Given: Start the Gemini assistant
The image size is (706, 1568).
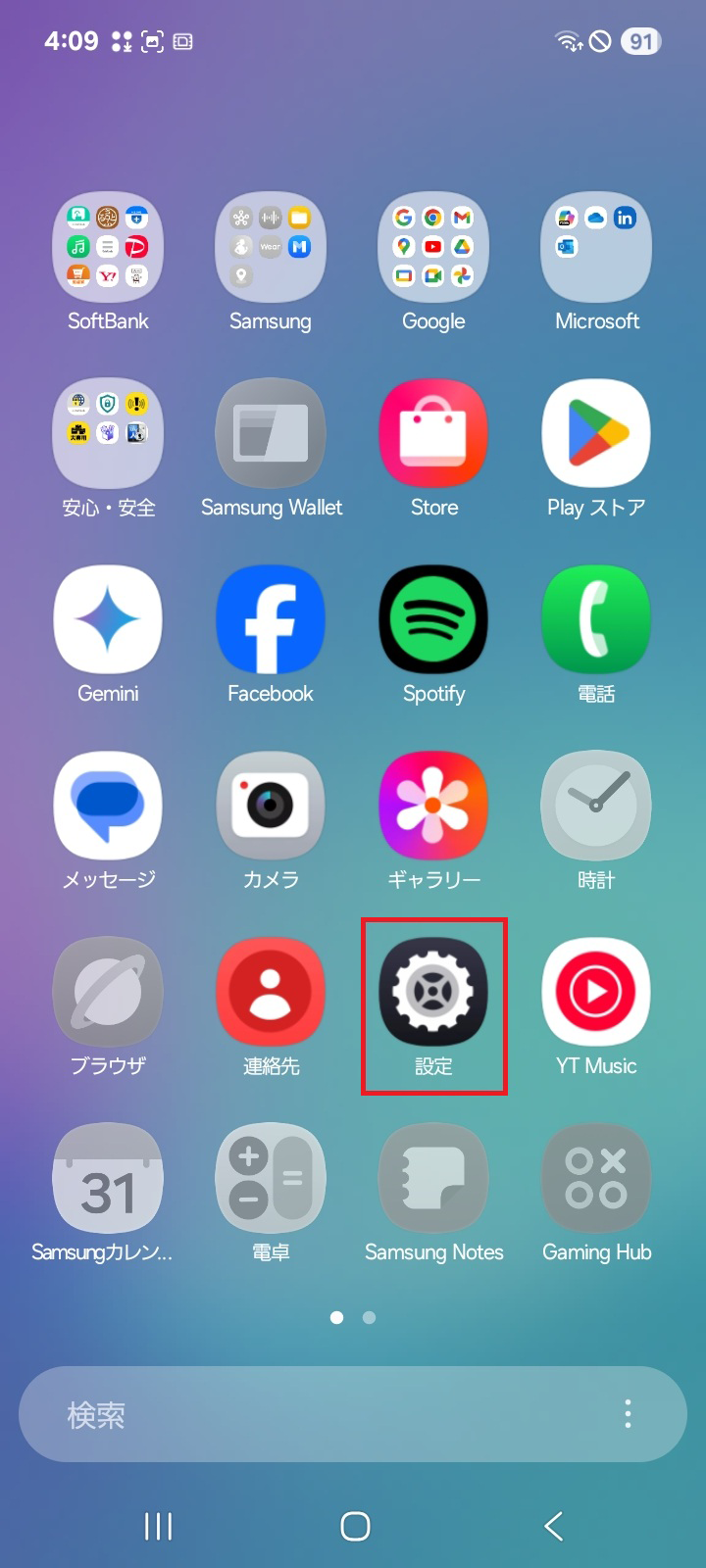Looking at the screenshot, I should [x=108, y=619].
